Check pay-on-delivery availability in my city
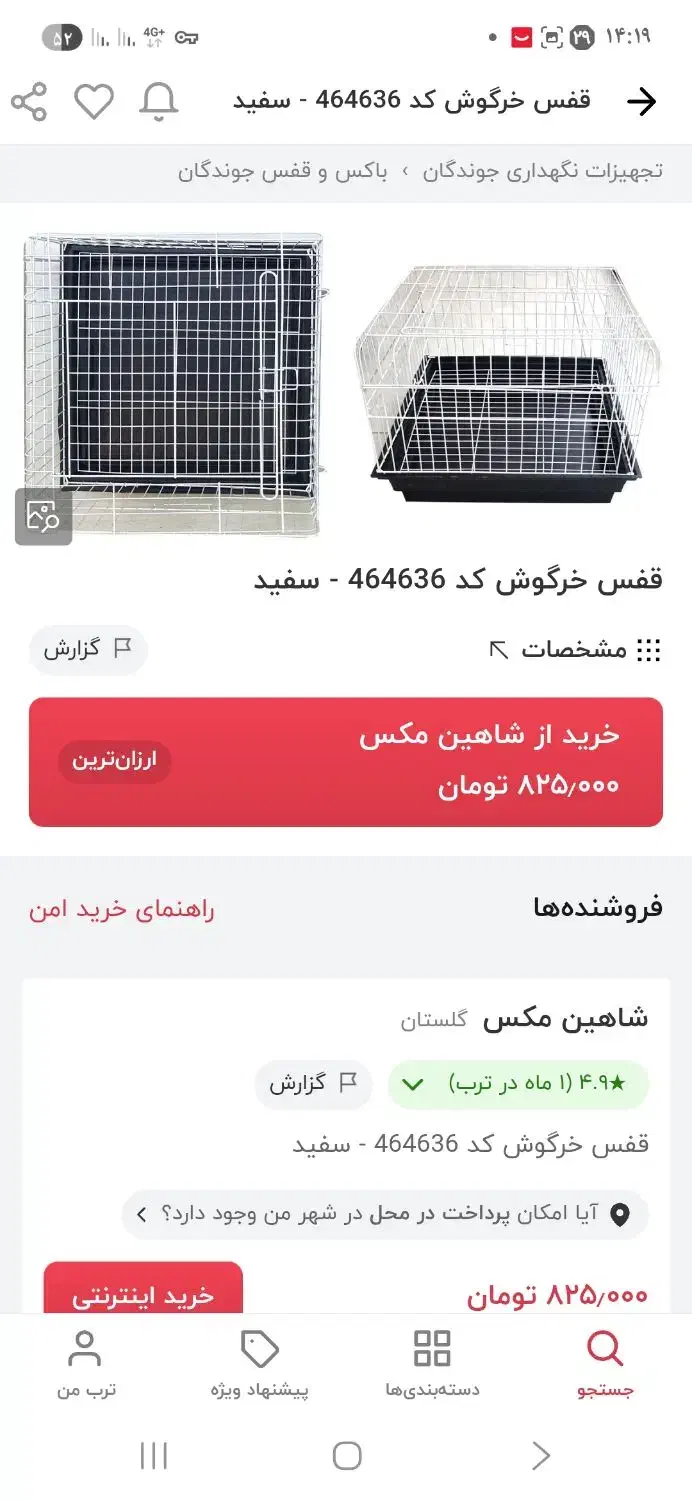The width and height of the screenshot is (692, 1500). [385, 1214]
